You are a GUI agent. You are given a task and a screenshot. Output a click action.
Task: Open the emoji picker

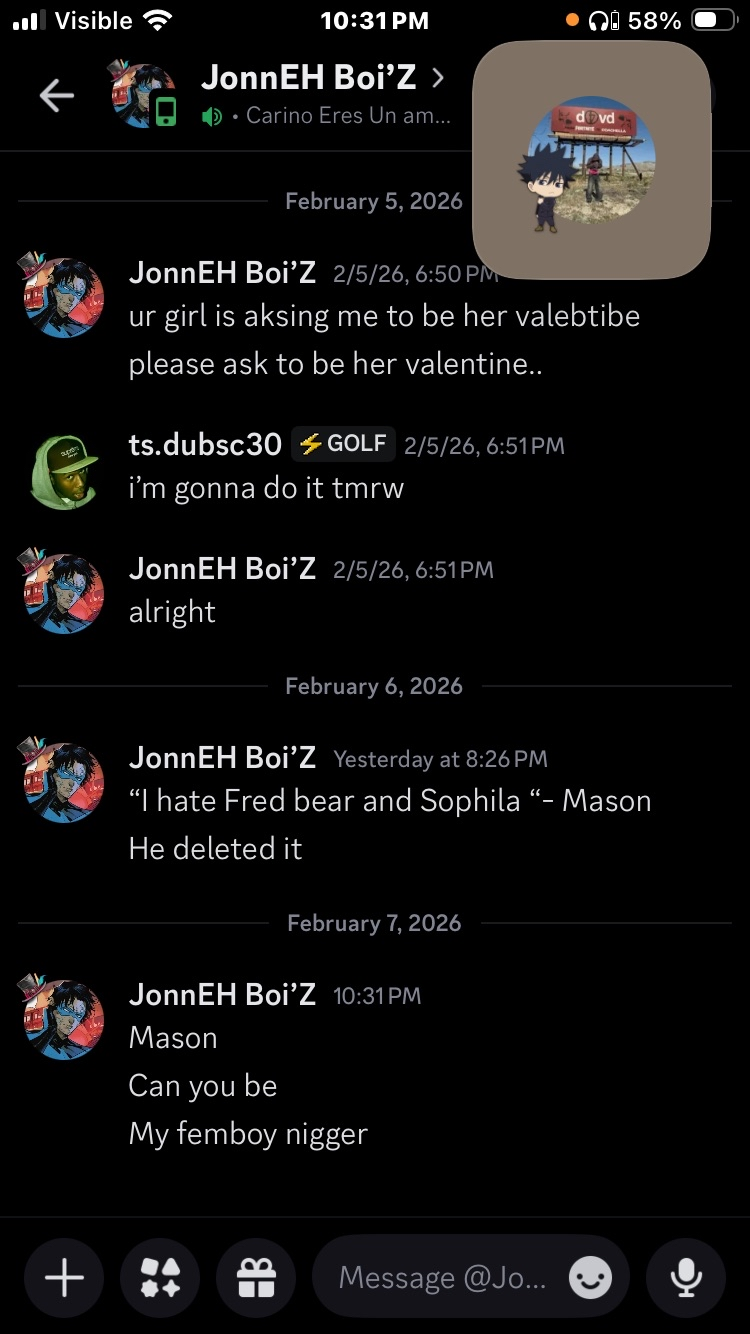click(x=590, y=1277)
